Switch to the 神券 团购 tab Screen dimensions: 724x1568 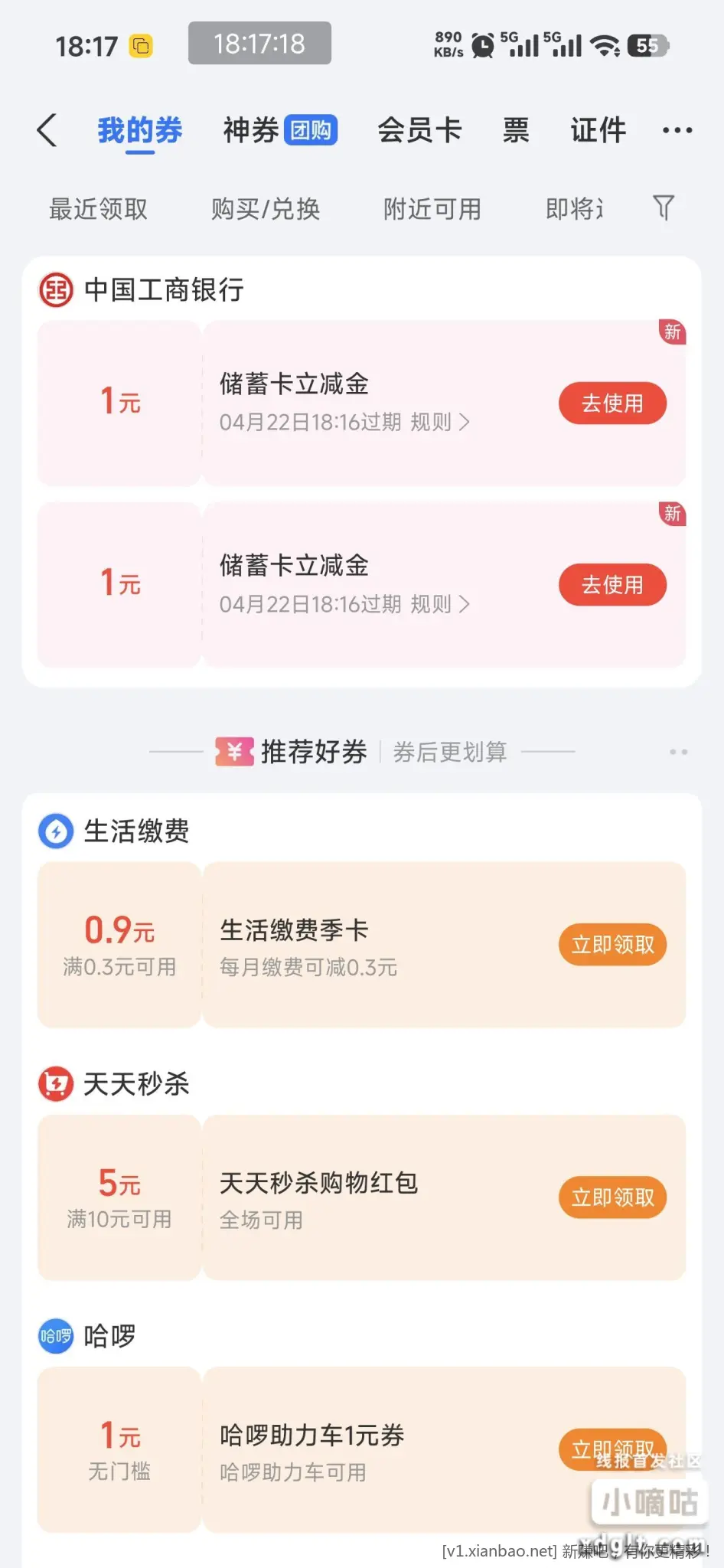point(279,130)
